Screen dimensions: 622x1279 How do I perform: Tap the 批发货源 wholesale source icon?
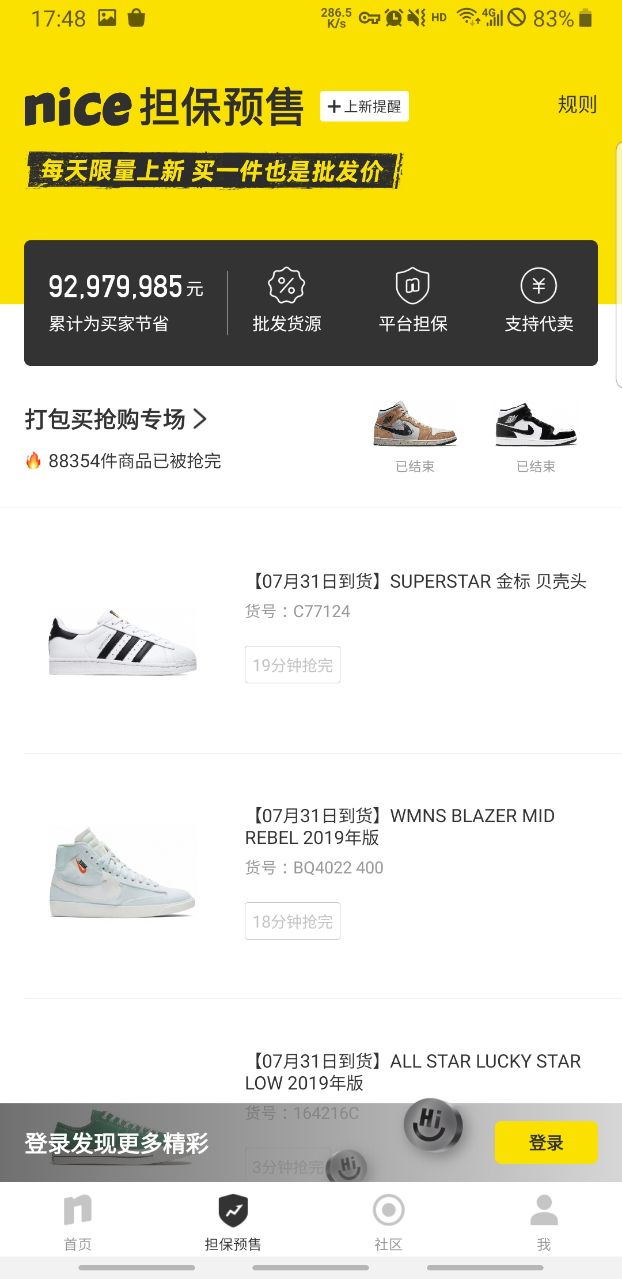287,301
